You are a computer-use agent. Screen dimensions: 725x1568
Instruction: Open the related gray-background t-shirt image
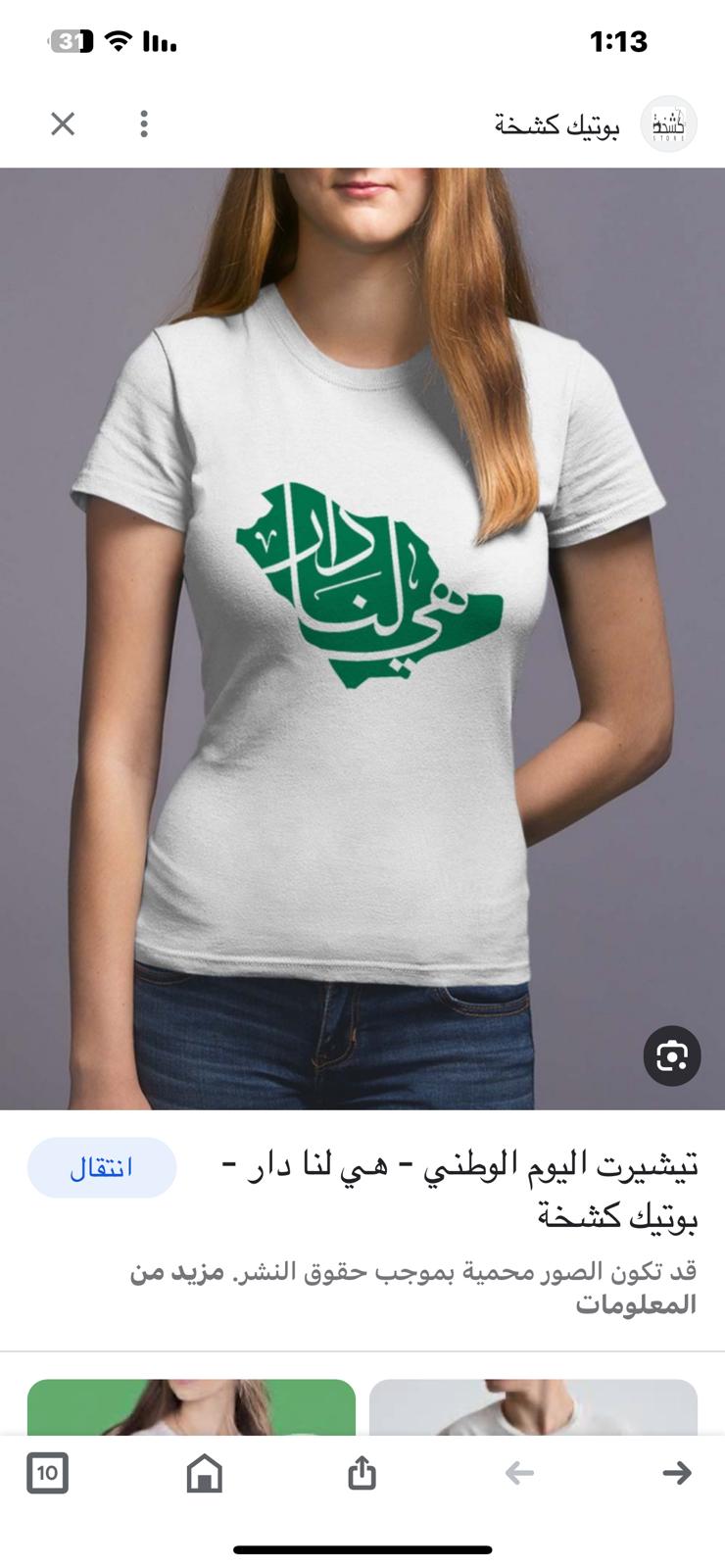pyautogui.click(x=533, y=1407)
